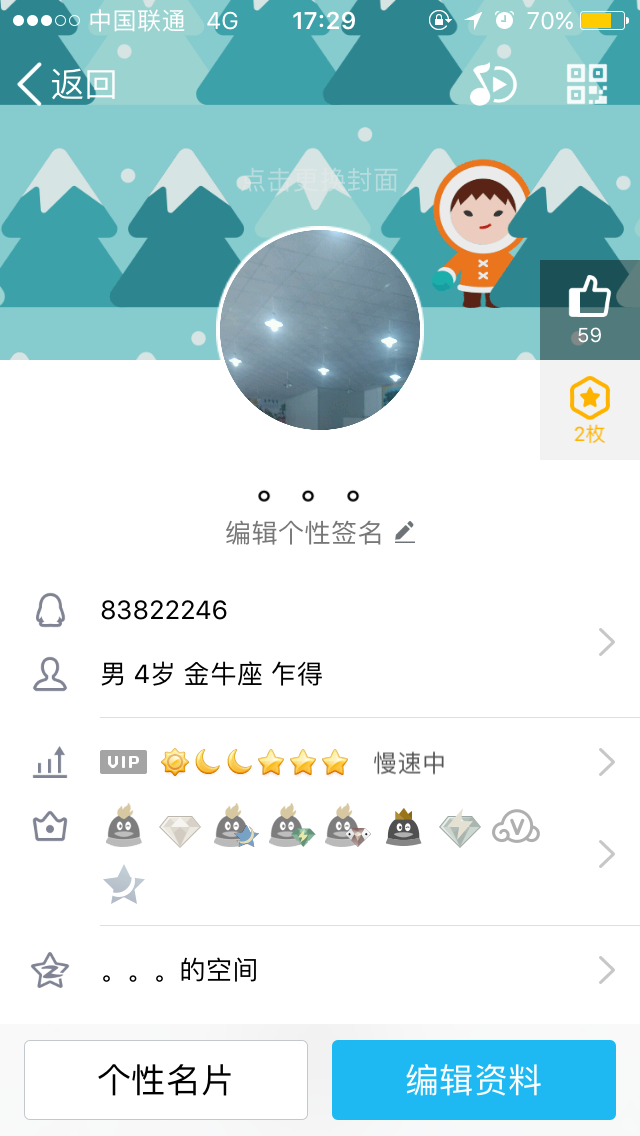Open the VIP level row 慢速中
Screen dimensions: 640x1136
[320, 762]
